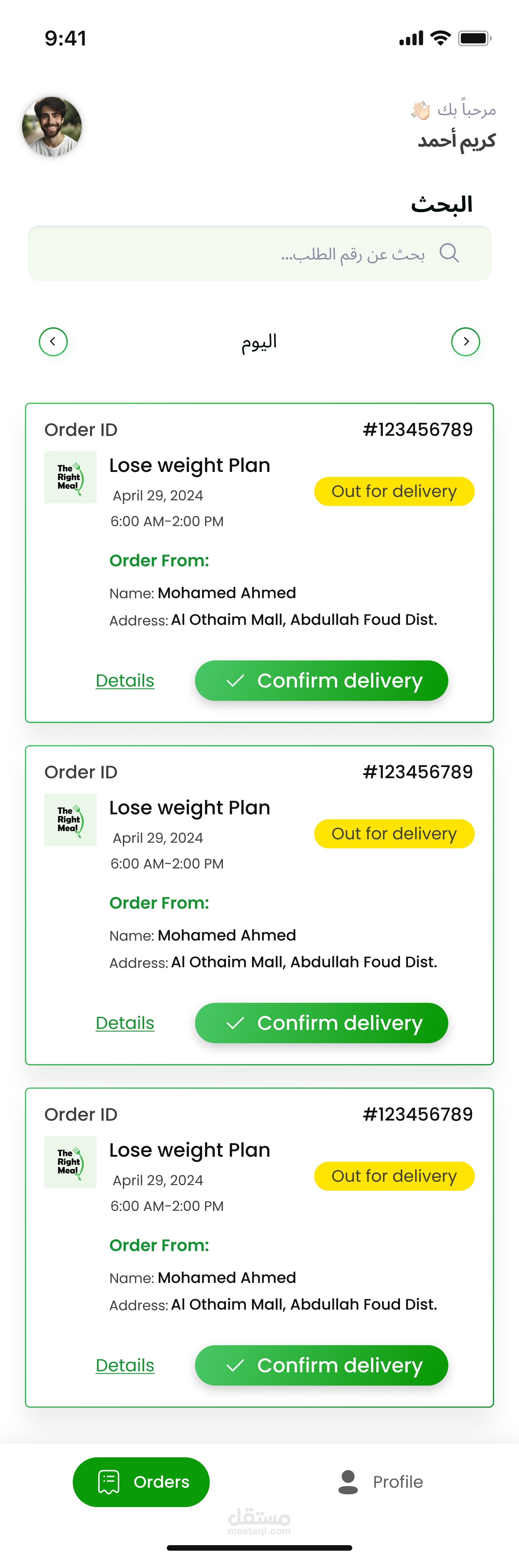Go to next day with right arrow
The image size is (519, 1568).
(465, 341)
